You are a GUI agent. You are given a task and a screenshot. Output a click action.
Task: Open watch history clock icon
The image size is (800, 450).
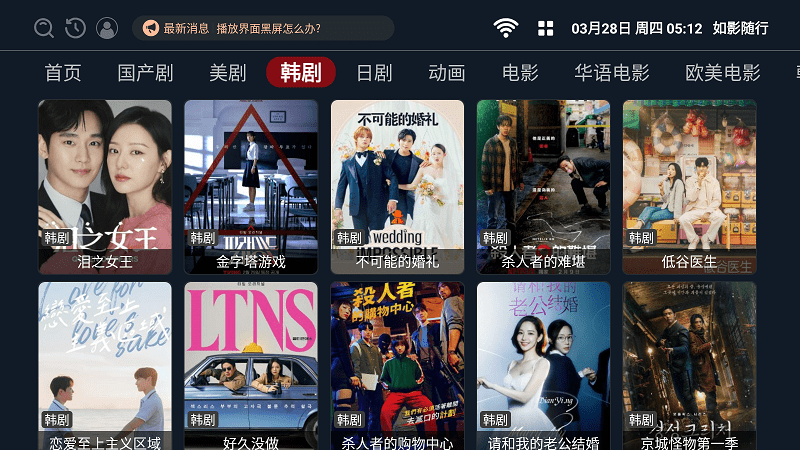coord(75,28)
